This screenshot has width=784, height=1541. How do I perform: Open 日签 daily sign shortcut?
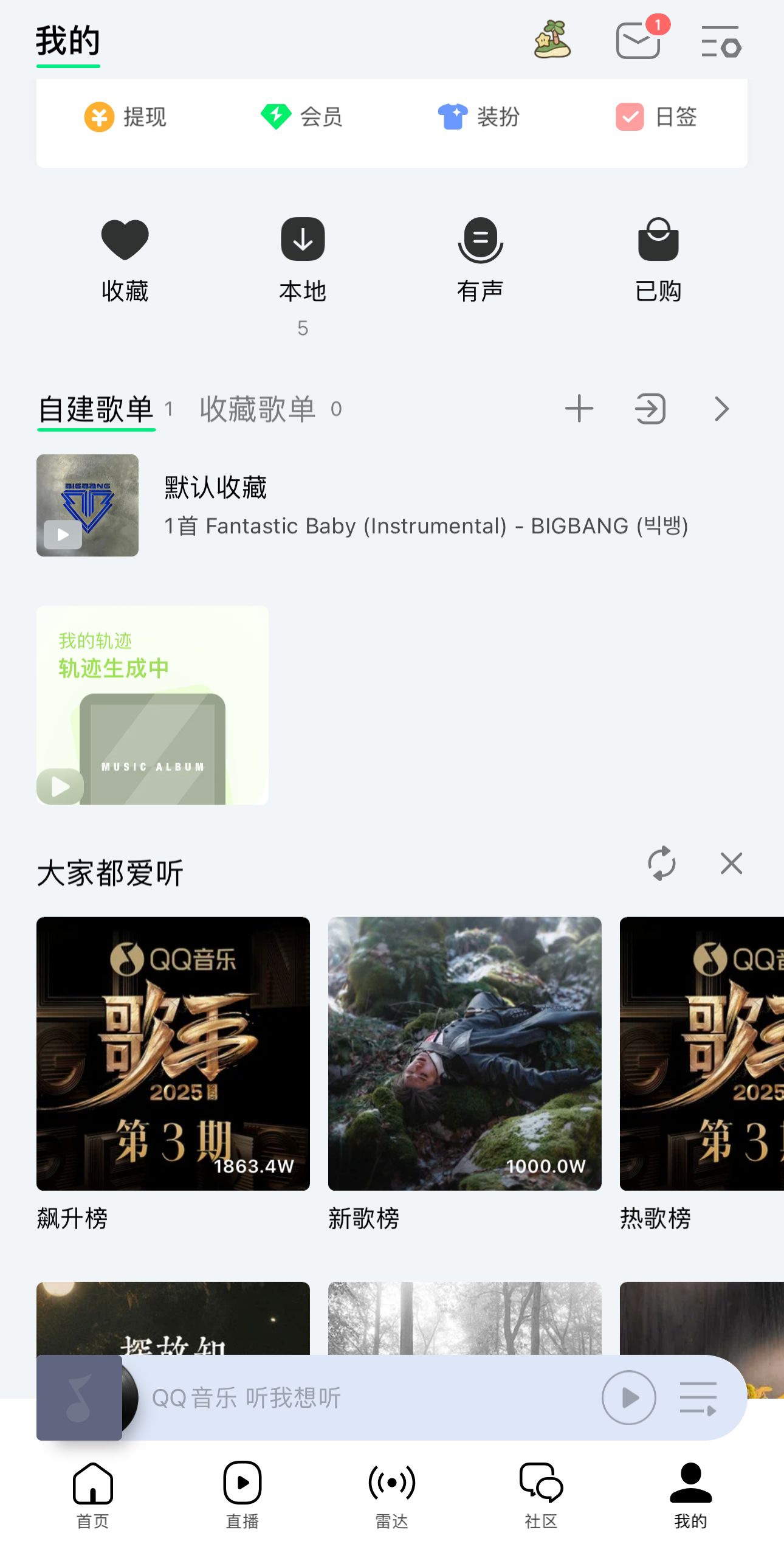click(656, 117)
